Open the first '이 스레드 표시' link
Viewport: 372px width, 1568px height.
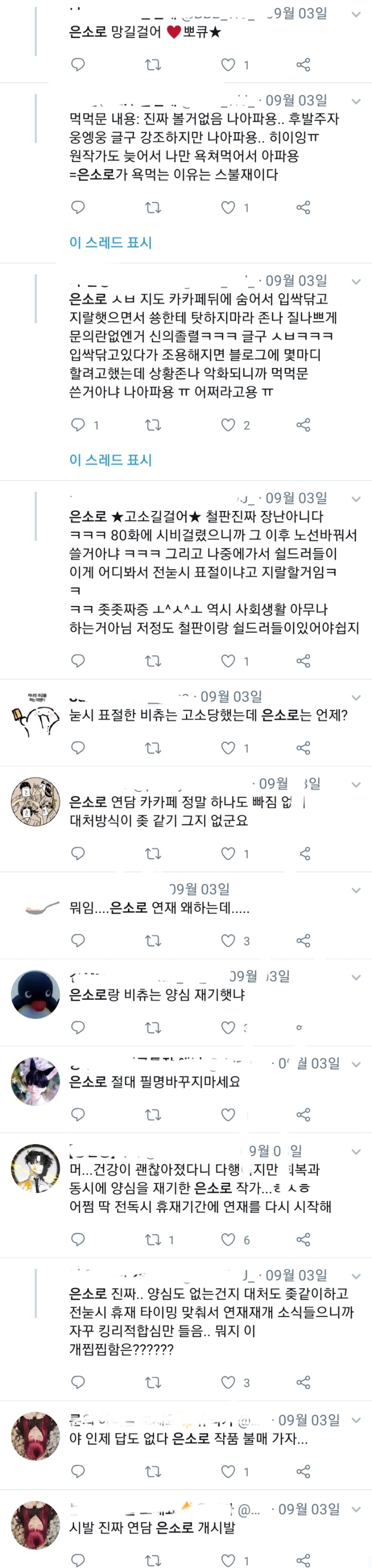(x=110, y=242)
